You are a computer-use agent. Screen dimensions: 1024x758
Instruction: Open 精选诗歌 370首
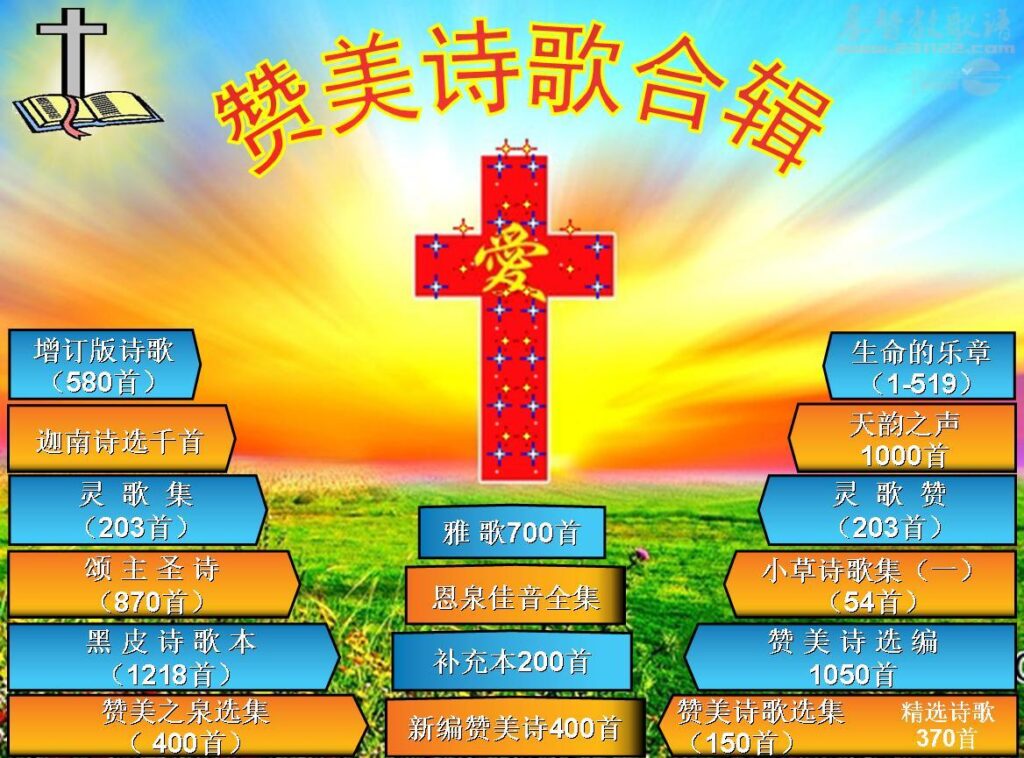click(948, 726)
